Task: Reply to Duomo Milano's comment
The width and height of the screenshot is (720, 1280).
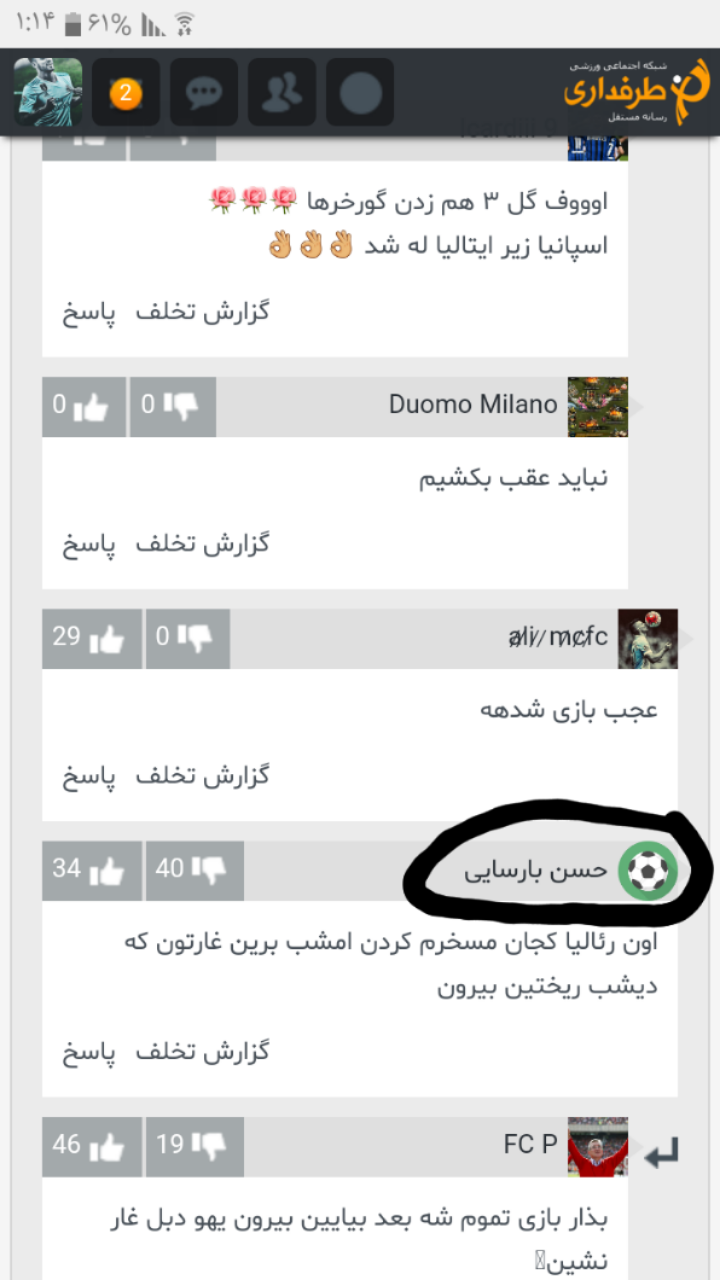Action: (x=89, y=545)
